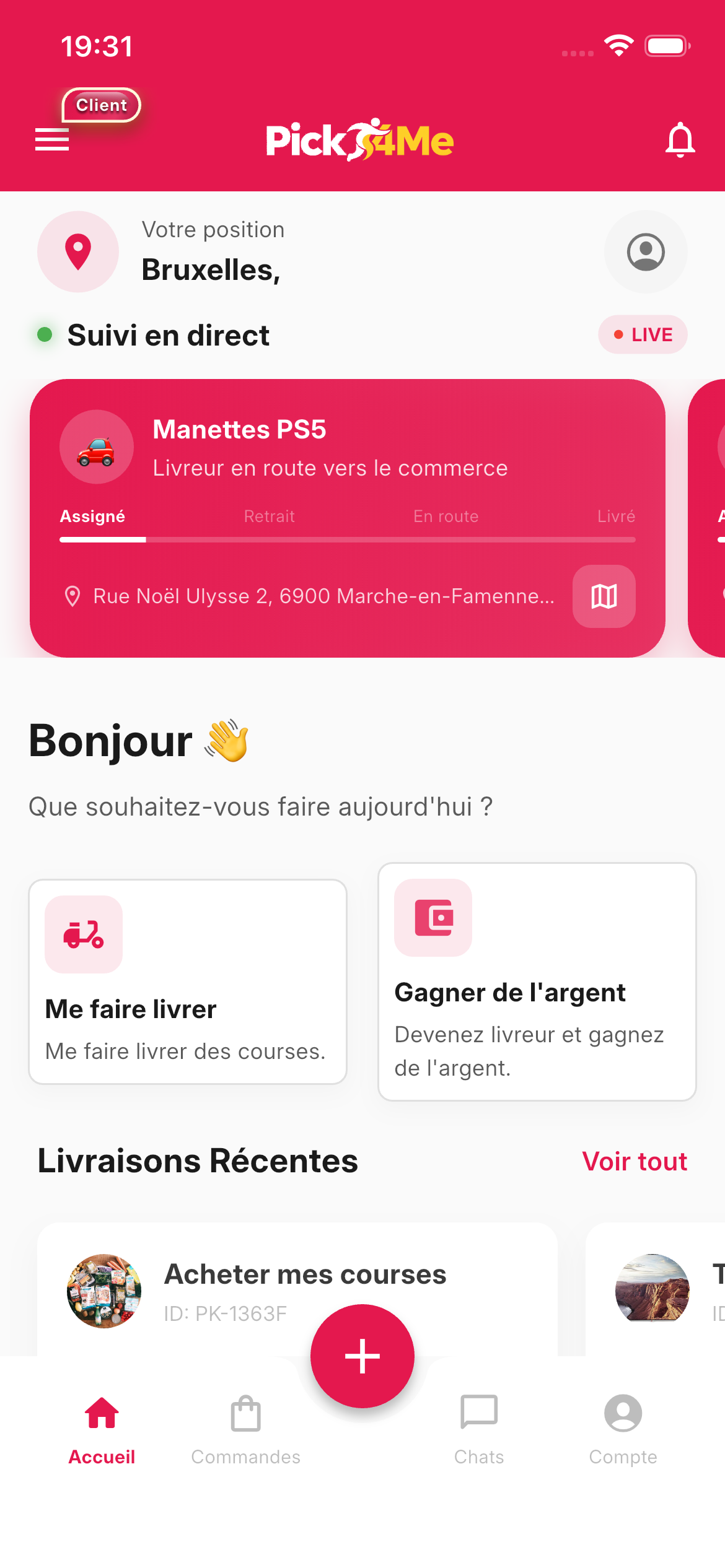Image resolution: width=725 pixels, height=1568 pixels.
Task: Tap the profile avatar icon near position
Action: 646,252
